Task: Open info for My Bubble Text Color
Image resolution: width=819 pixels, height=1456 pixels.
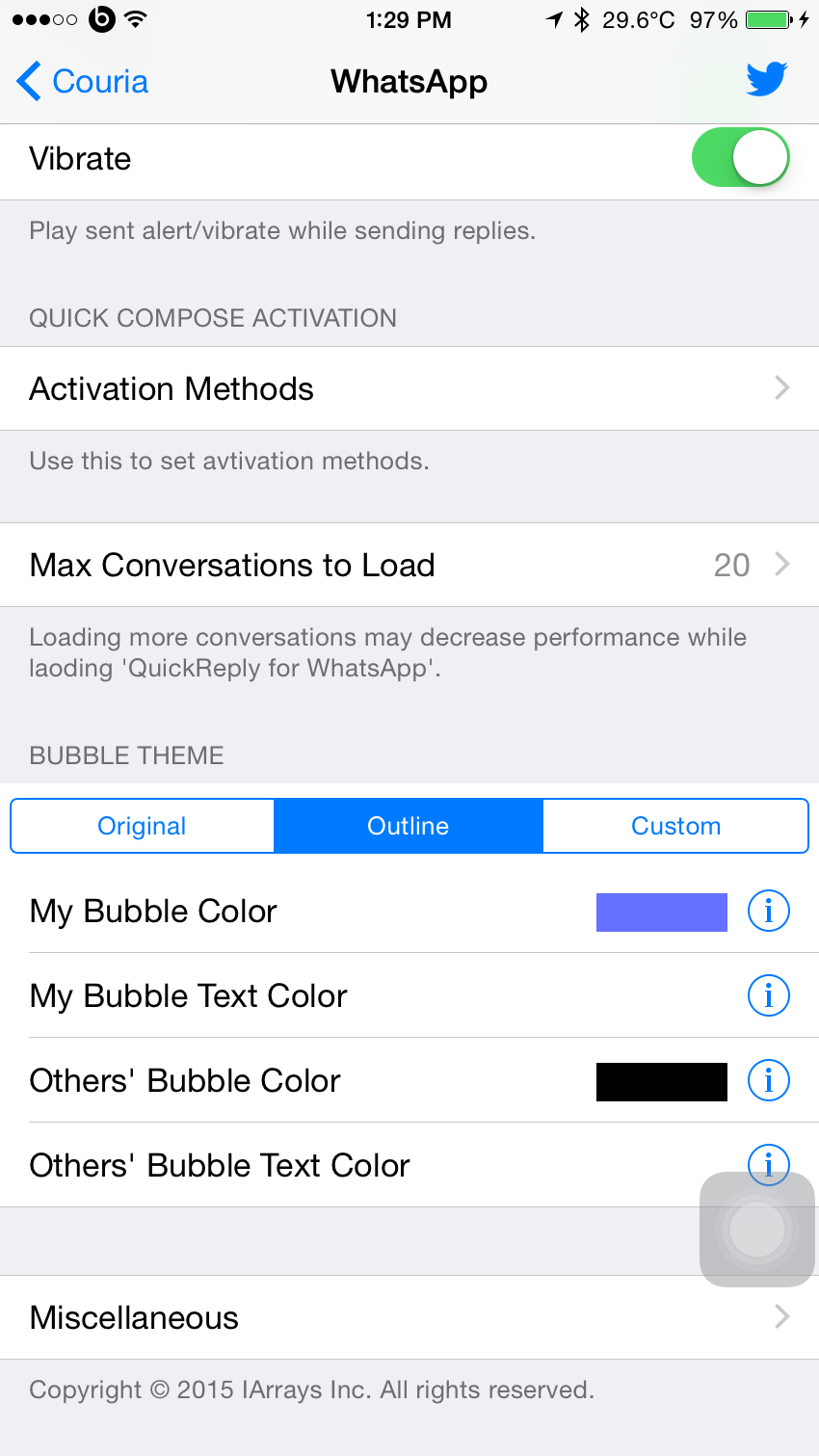Action: [769, 995]
